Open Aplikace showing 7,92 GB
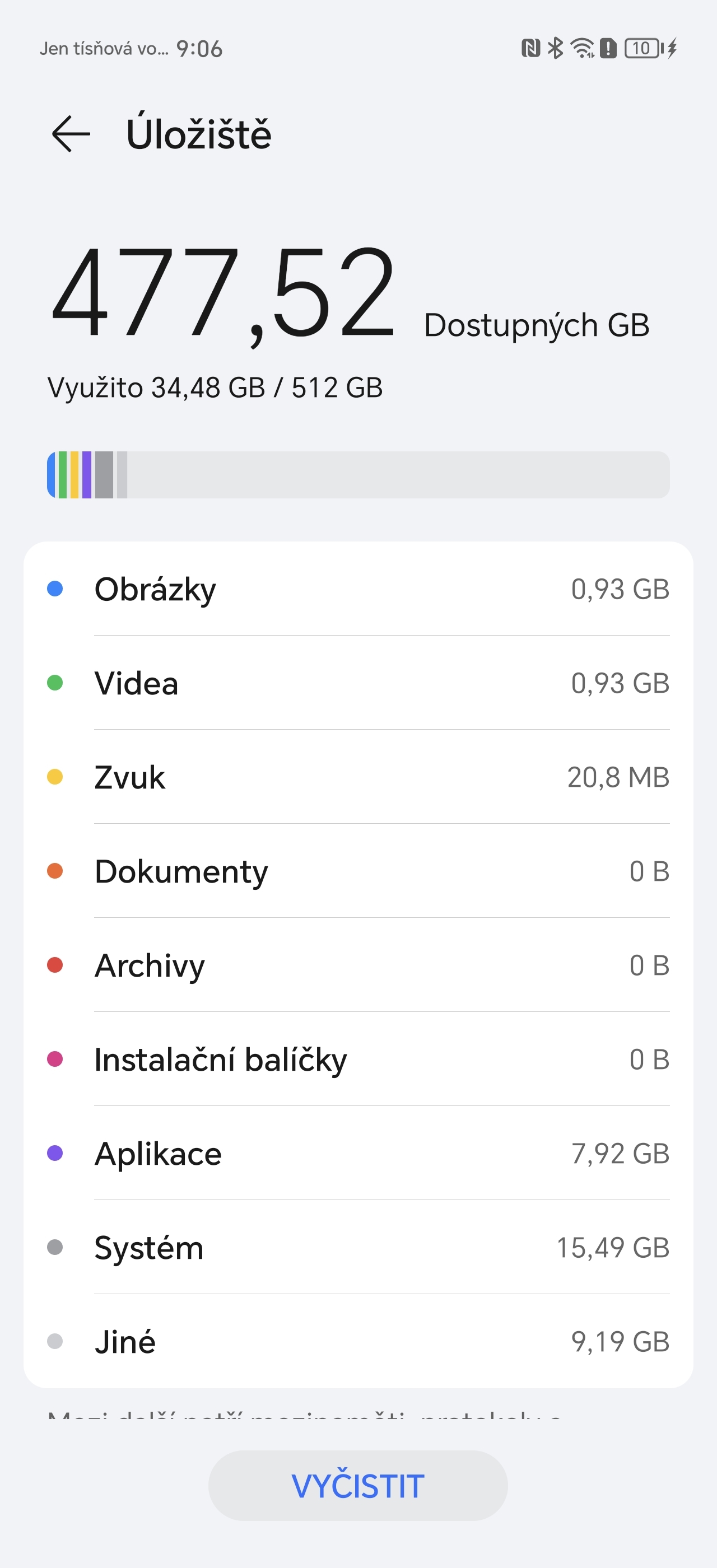The image size is (717, 1568). pyautogui.click(x=358, y=1154)
